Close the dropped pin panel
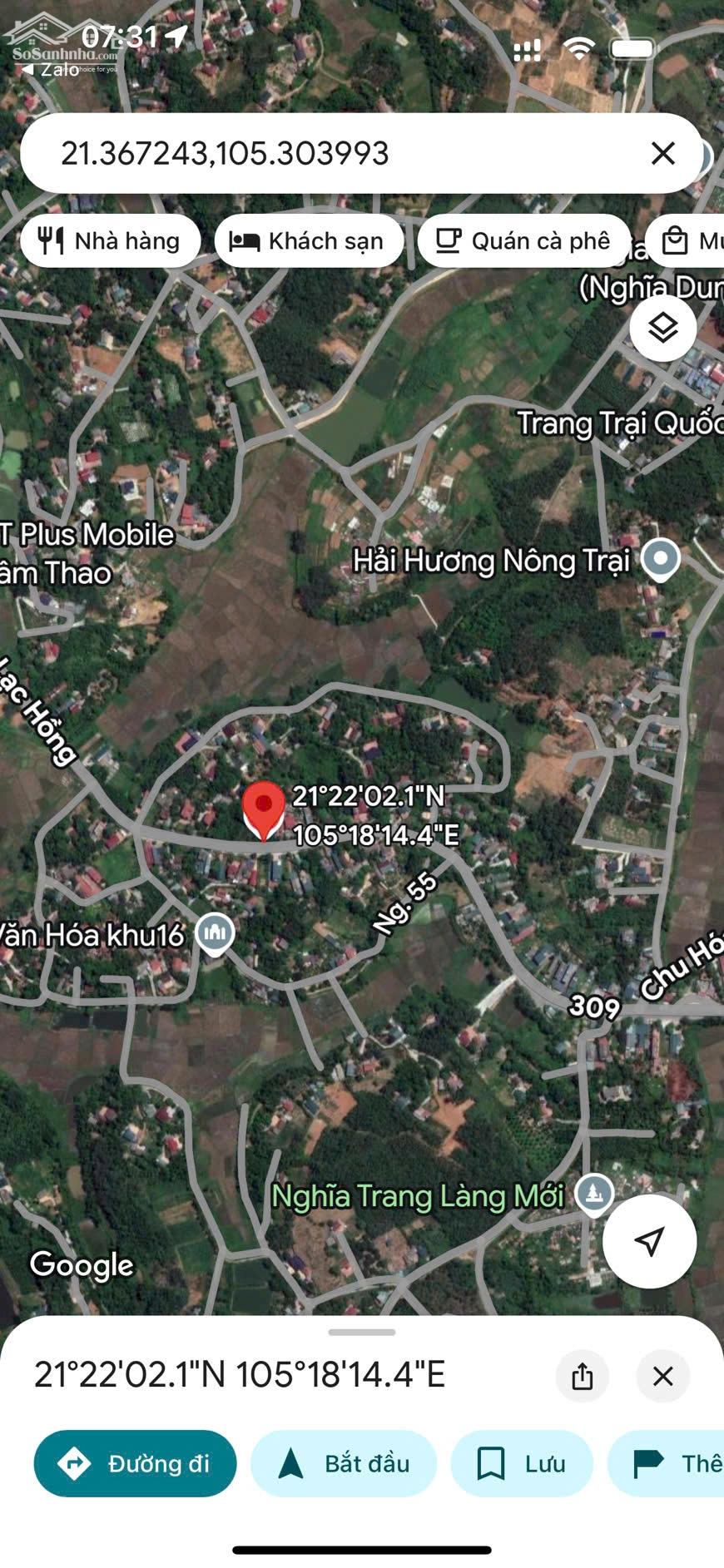The image size is (724, 1568). (x=662, y=1376)
